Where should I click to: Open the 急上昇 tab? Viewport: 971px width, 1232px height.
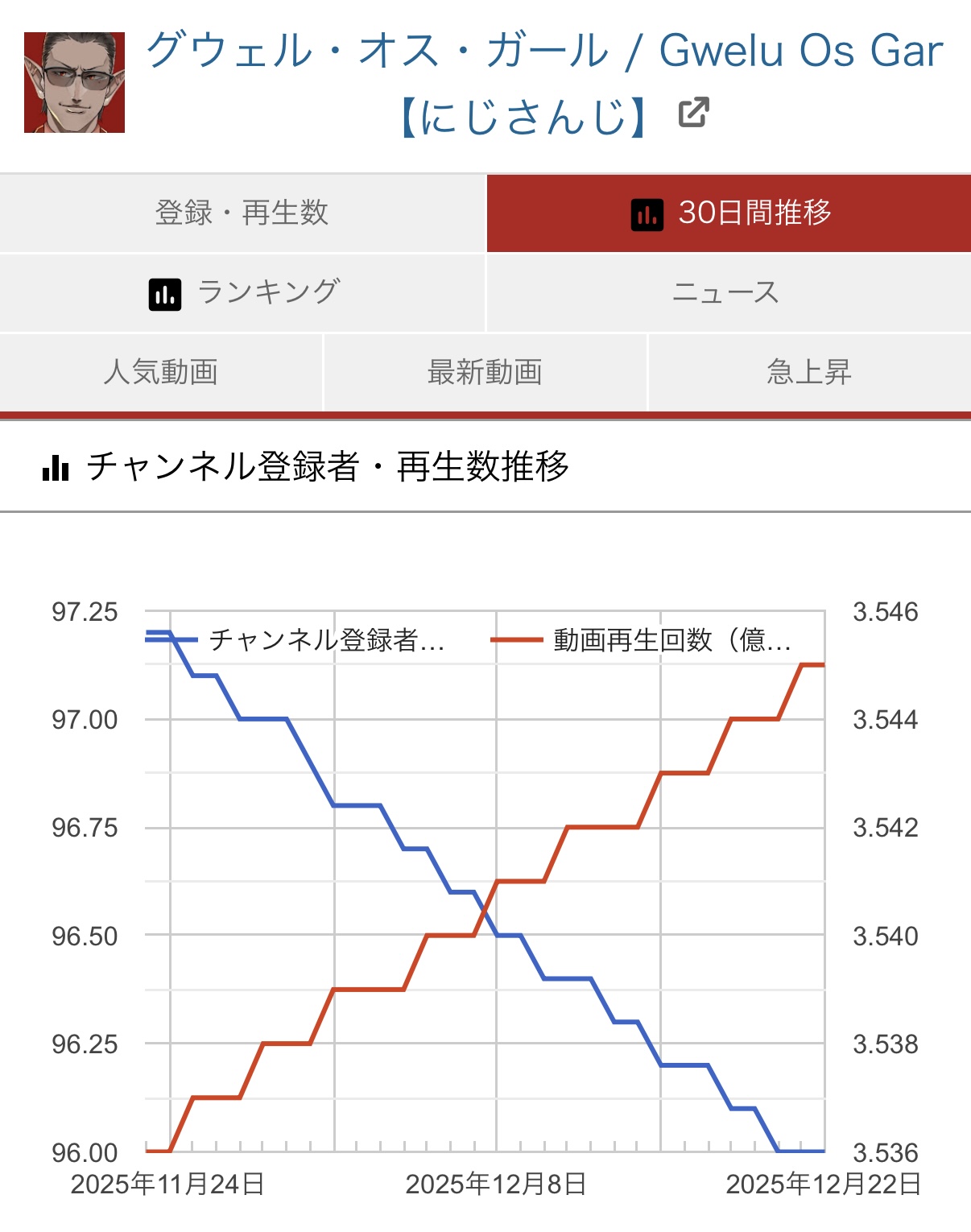(x=808, y=372)
